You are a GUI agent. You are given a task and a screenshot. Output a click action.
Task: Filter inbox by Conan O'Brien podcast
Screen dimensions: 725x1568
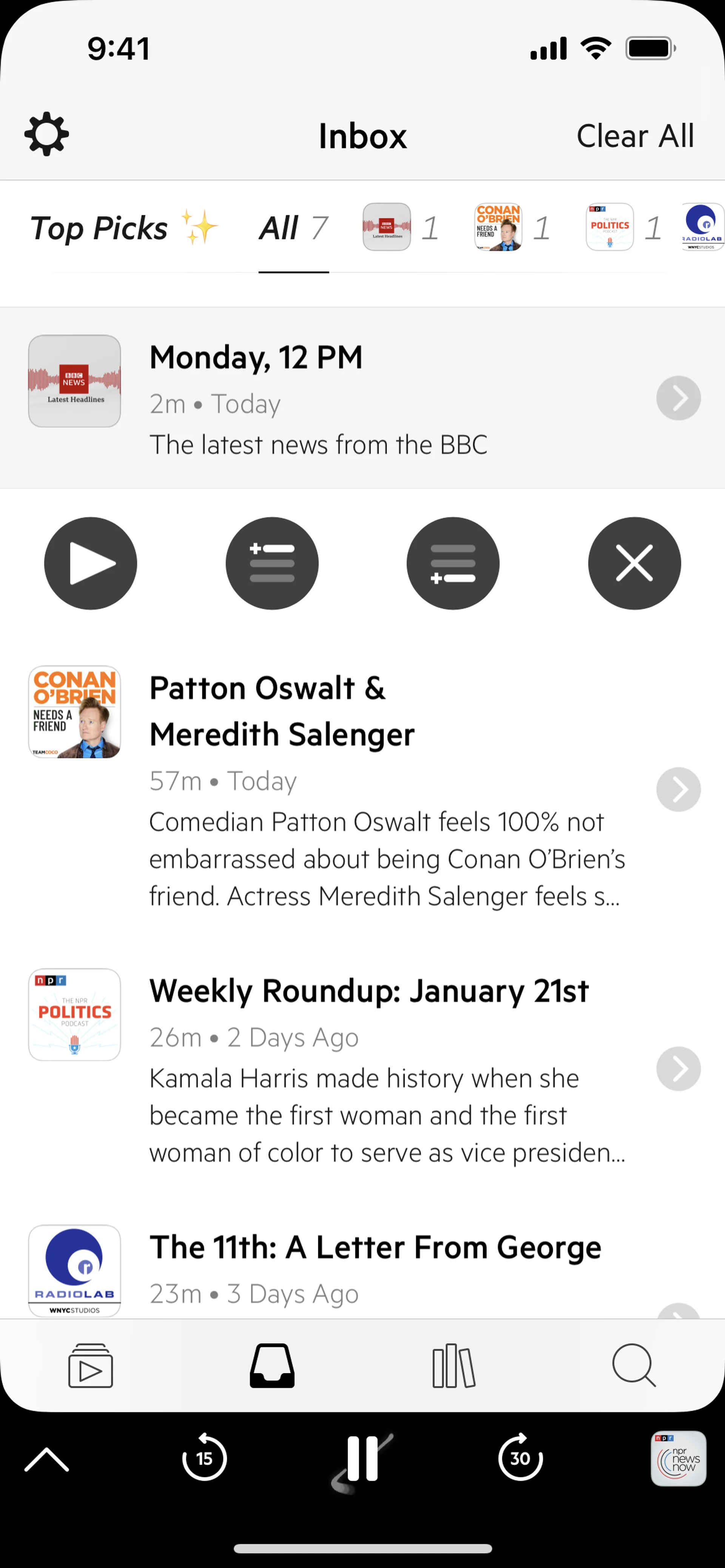click(x=498, y=227)
